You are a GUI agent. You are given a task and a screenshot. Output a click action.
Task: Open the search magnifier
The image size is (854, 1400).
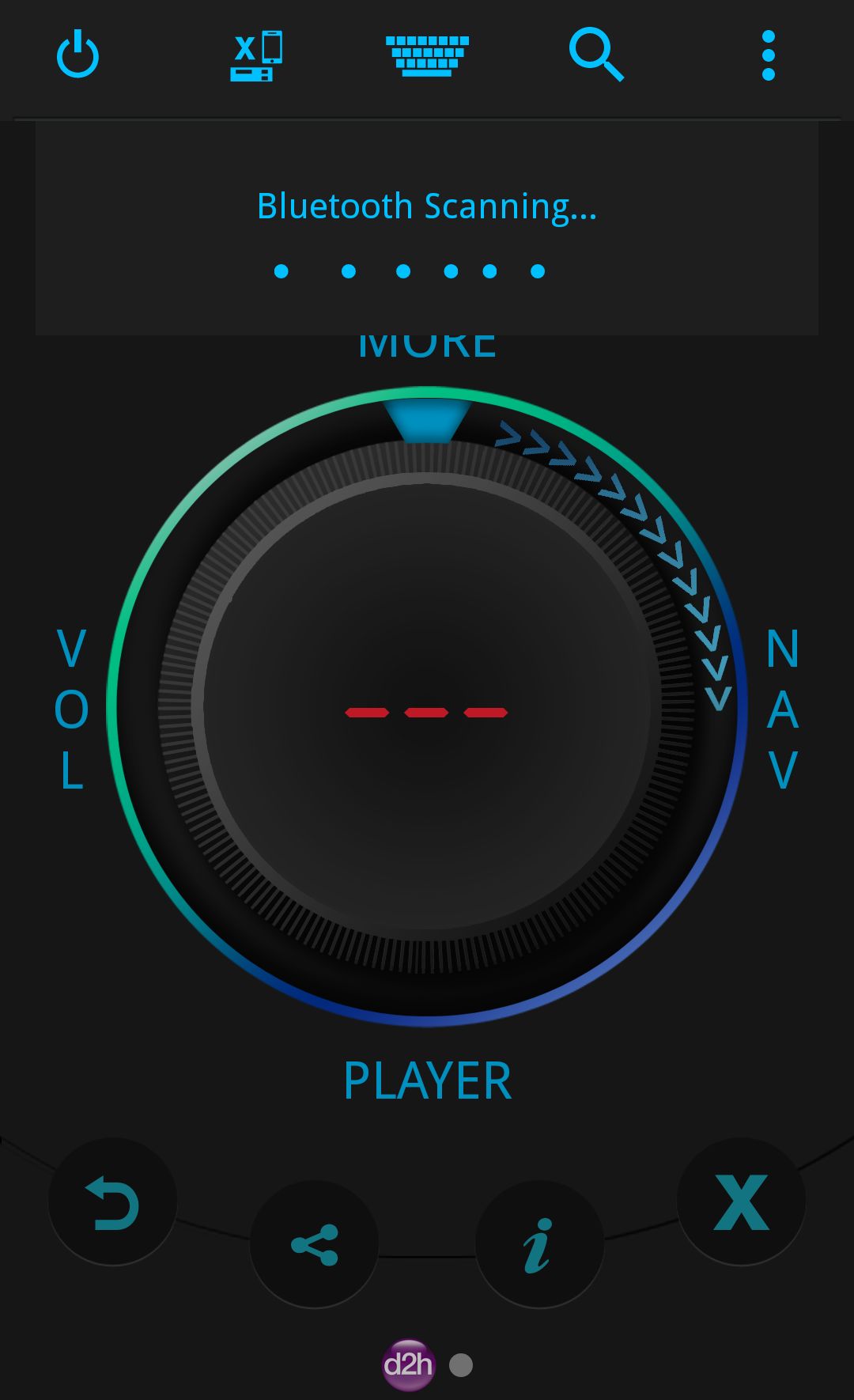click(597, 55)
